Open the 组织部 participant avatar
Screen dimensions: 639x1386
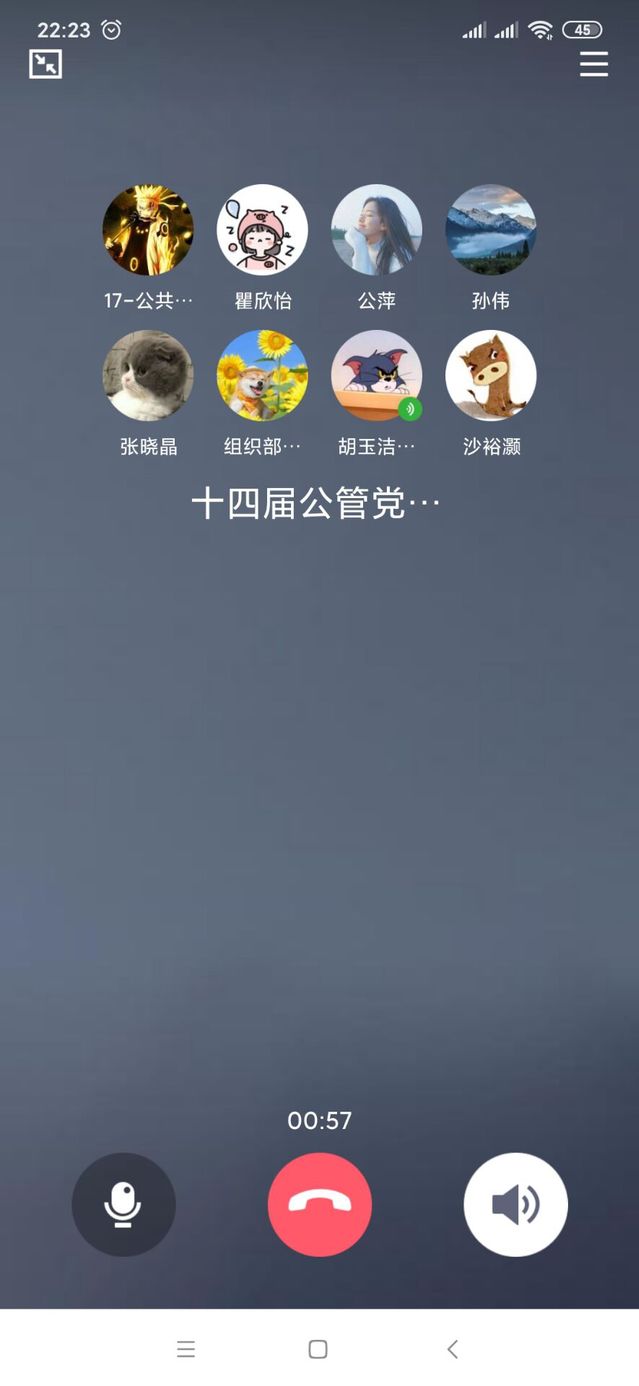pyautogui.click(x=262, y=376)
